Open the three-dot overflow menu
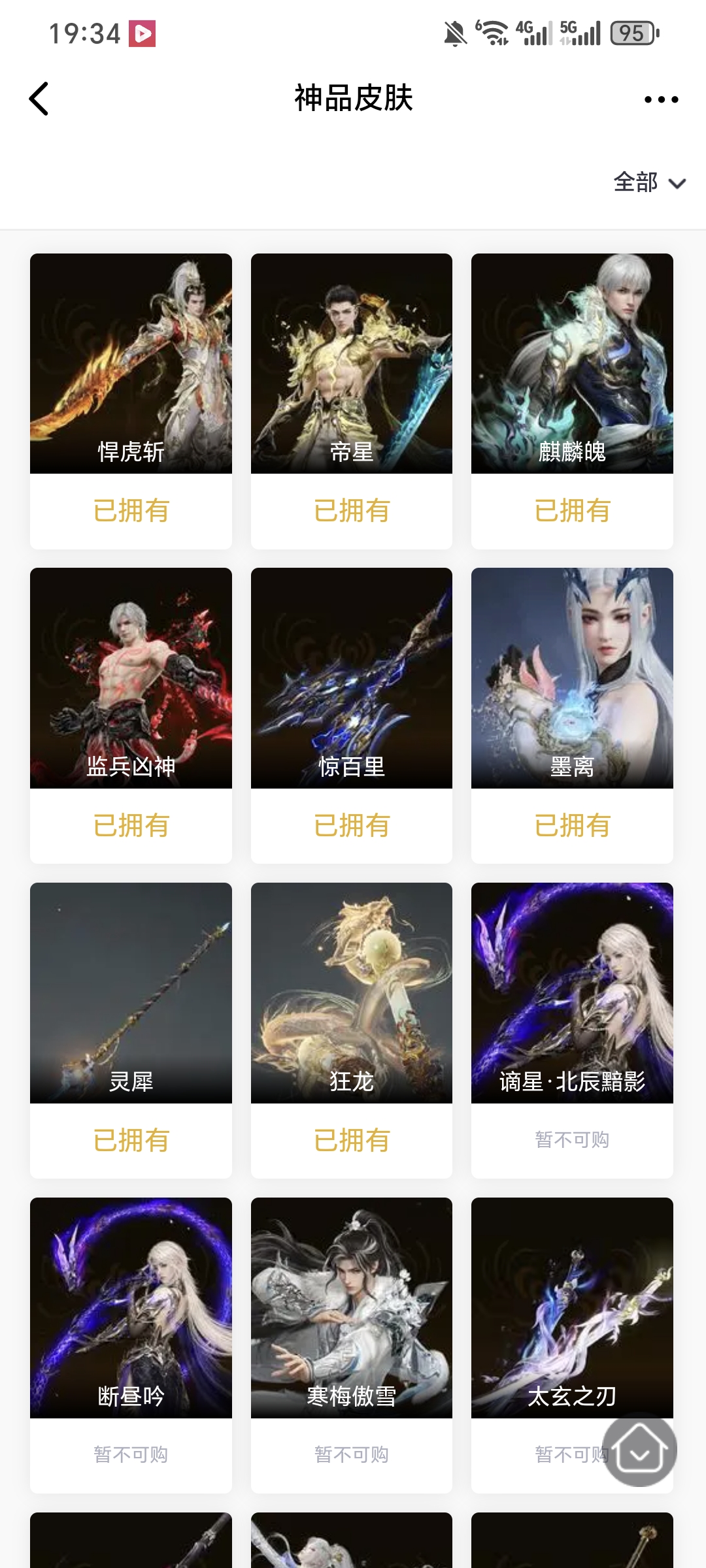 point(661,99)
